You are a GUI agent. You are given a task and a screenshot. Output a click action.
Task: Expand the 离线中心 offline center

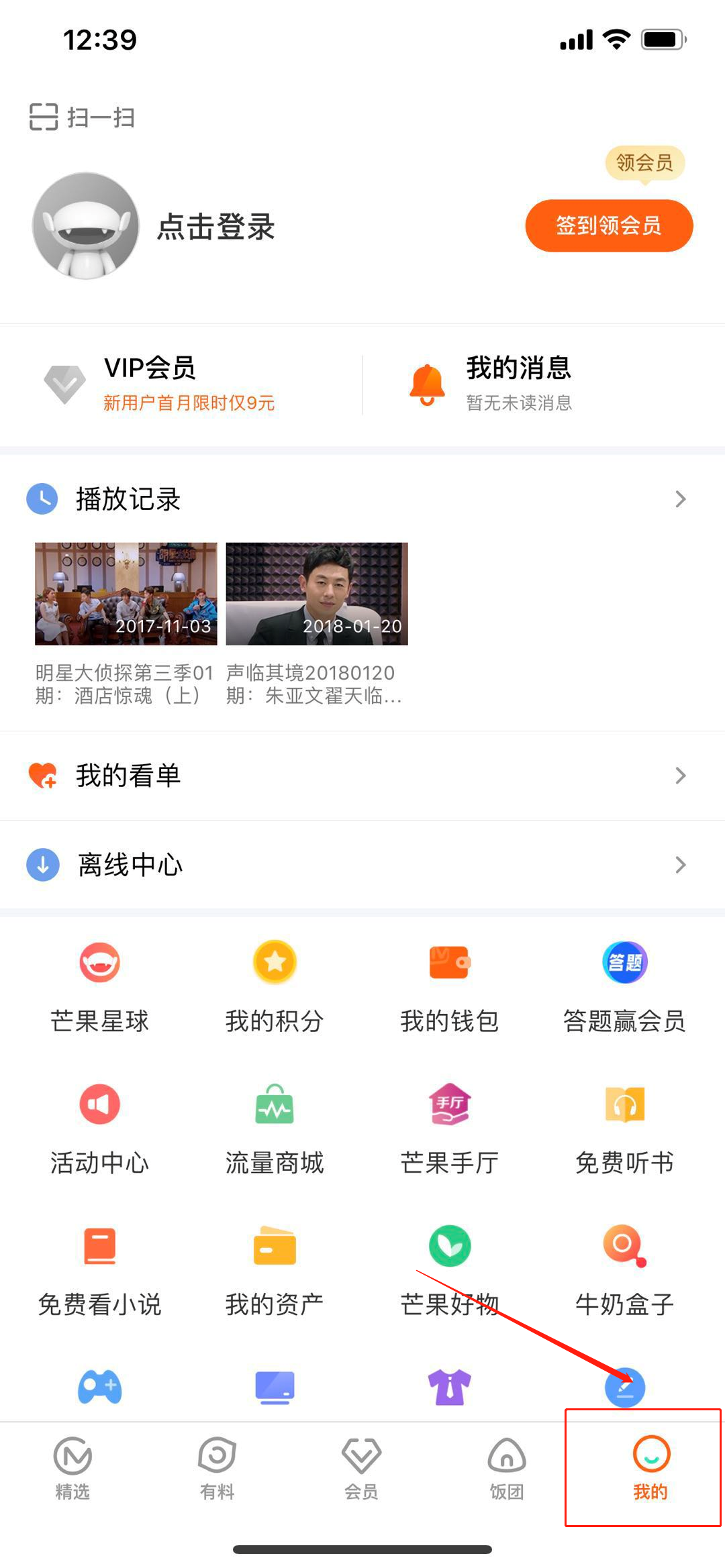681,866
